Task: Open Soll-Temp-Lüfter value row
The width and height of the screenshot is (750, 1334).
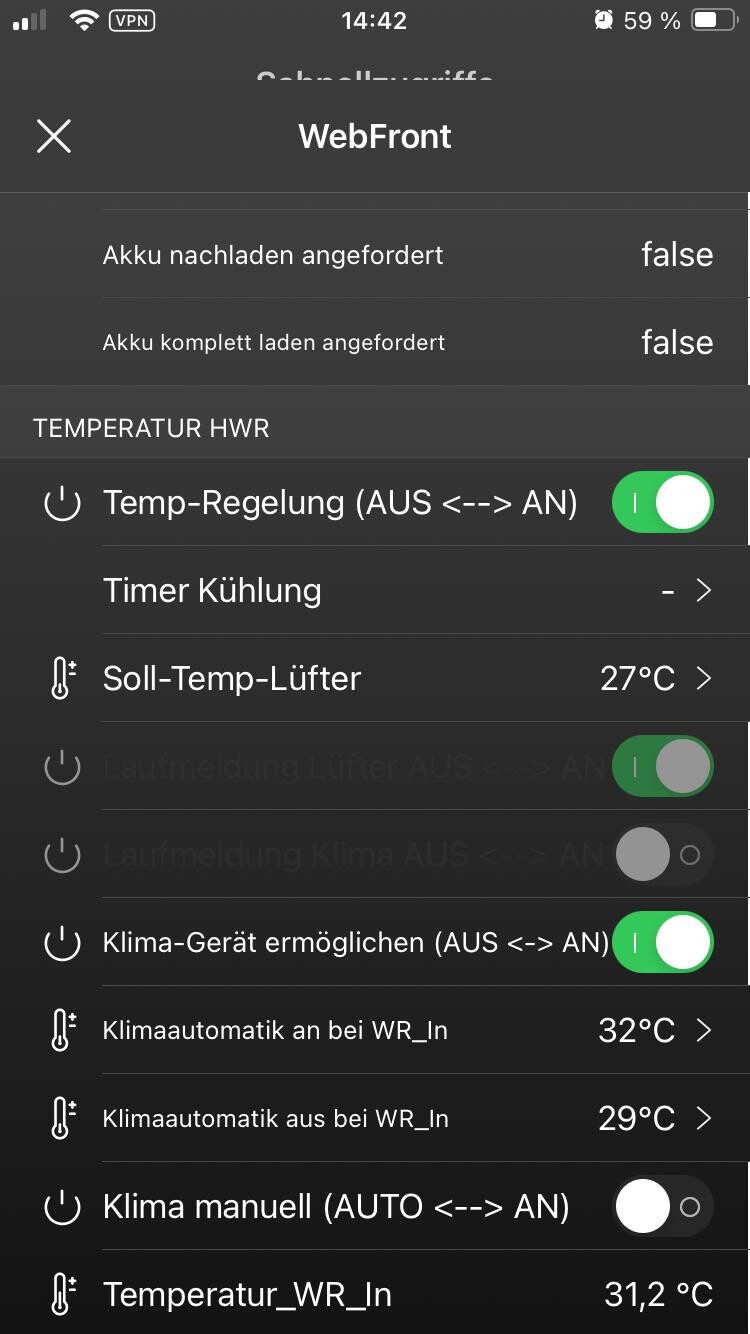Action: point(375,678)
